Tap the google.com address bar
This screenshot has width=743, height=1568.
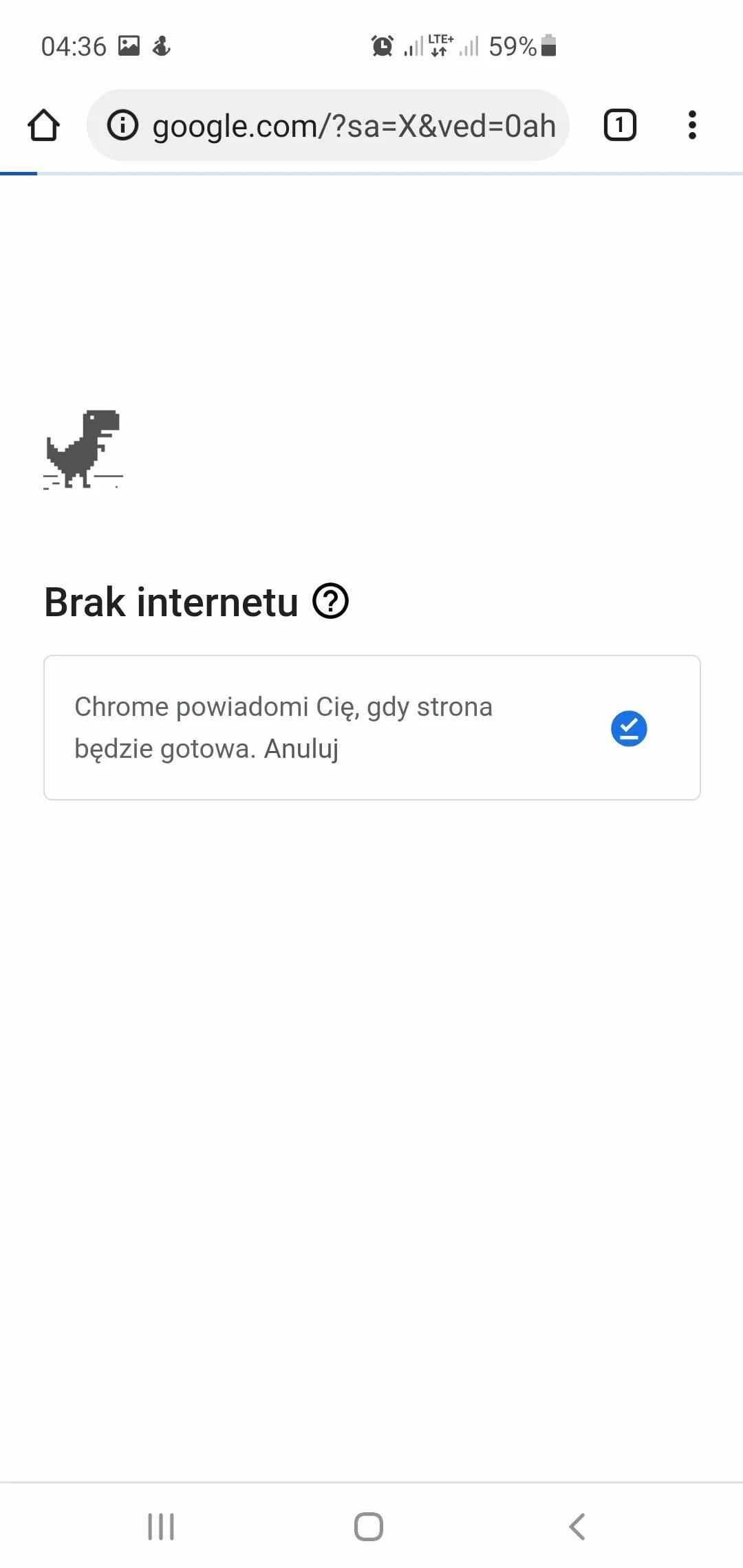[354, 126]
